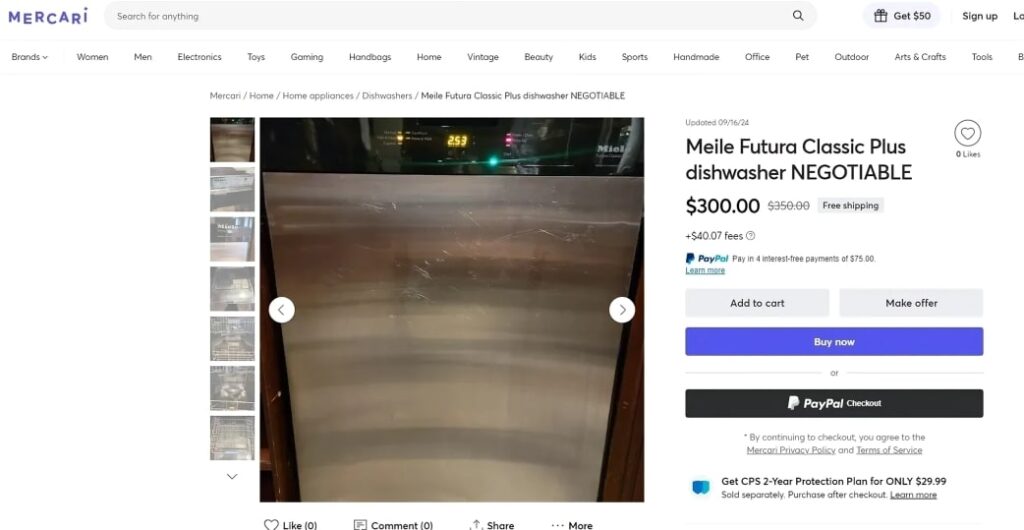This screenshot has height=530, width=1024.
Task: Check out with PayPal
Action: click(x=834, y=403)
